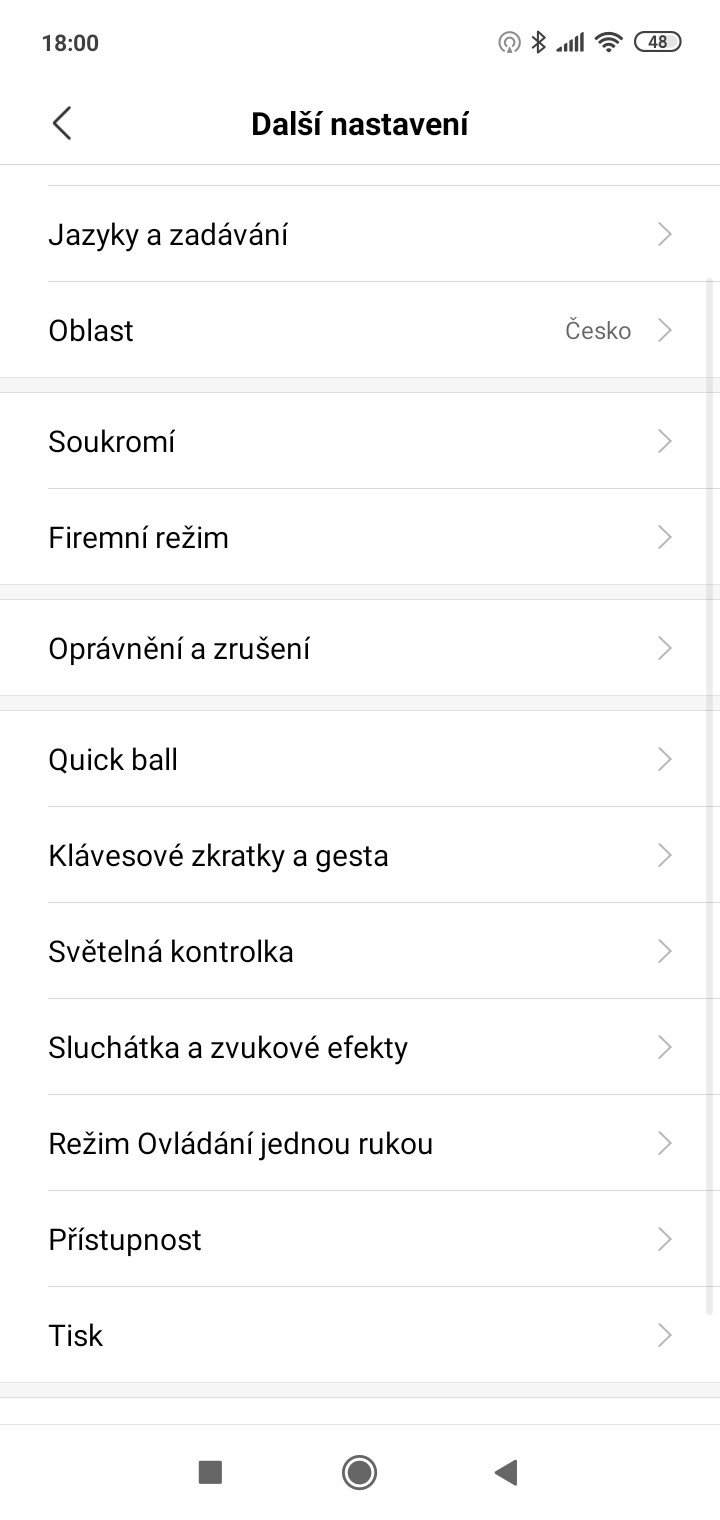Go back using the header arrow
Viewport: 720px width, 1520px height.
pos(62,124)
